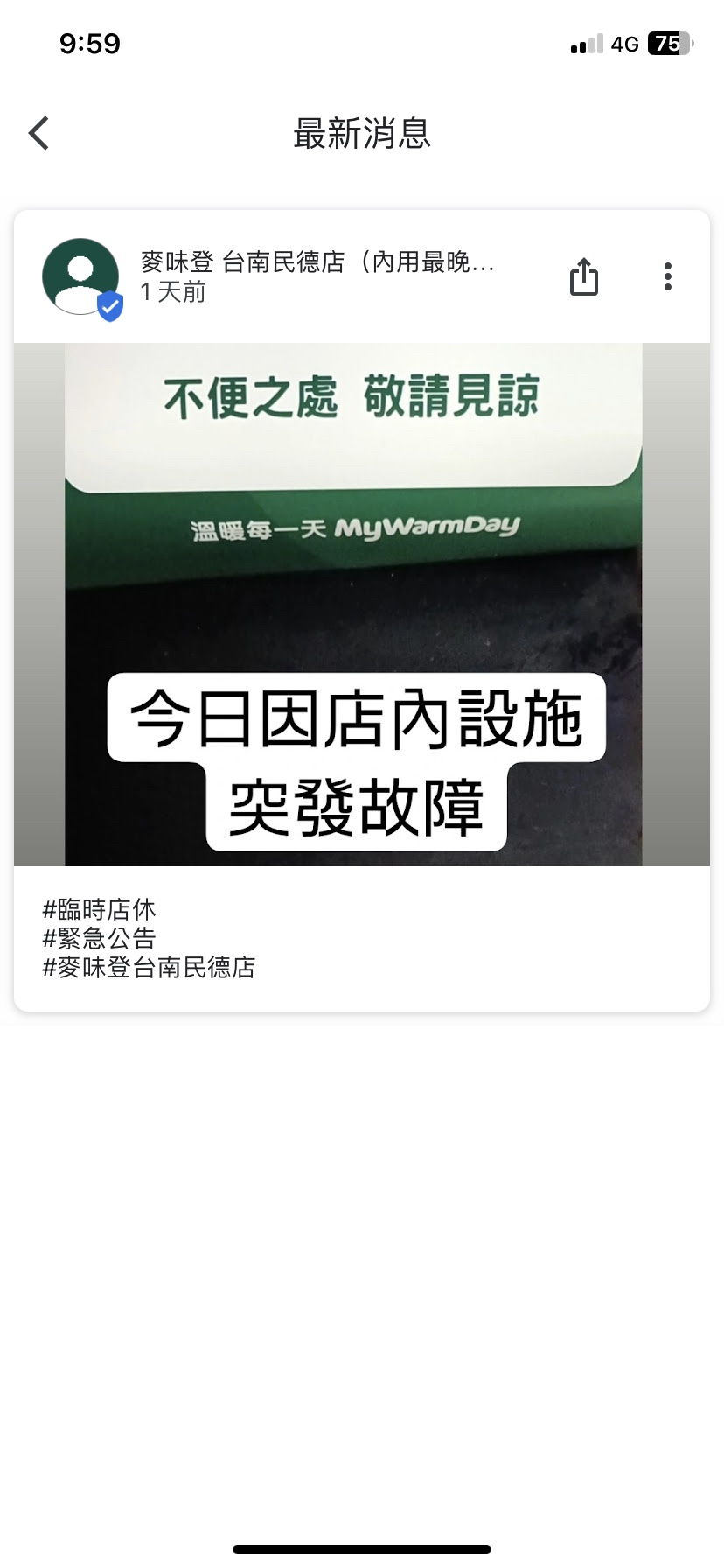Open the store closure announcement image
This screenshot has height=1568, width=724.
(362, 604)
